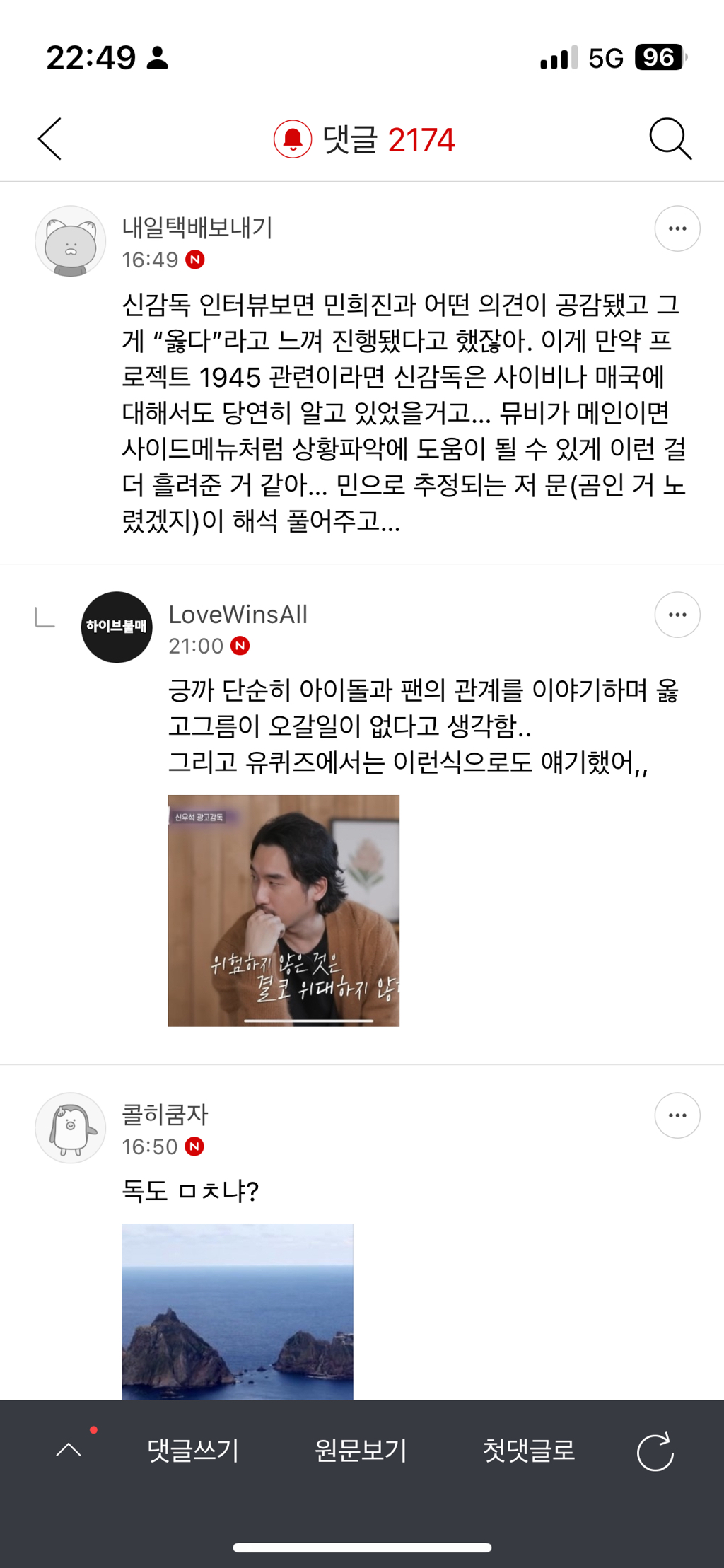This screenshot has width=724, height=1568.
Task: Open the nickname LoveWinsAll
Action: [238, 615]
